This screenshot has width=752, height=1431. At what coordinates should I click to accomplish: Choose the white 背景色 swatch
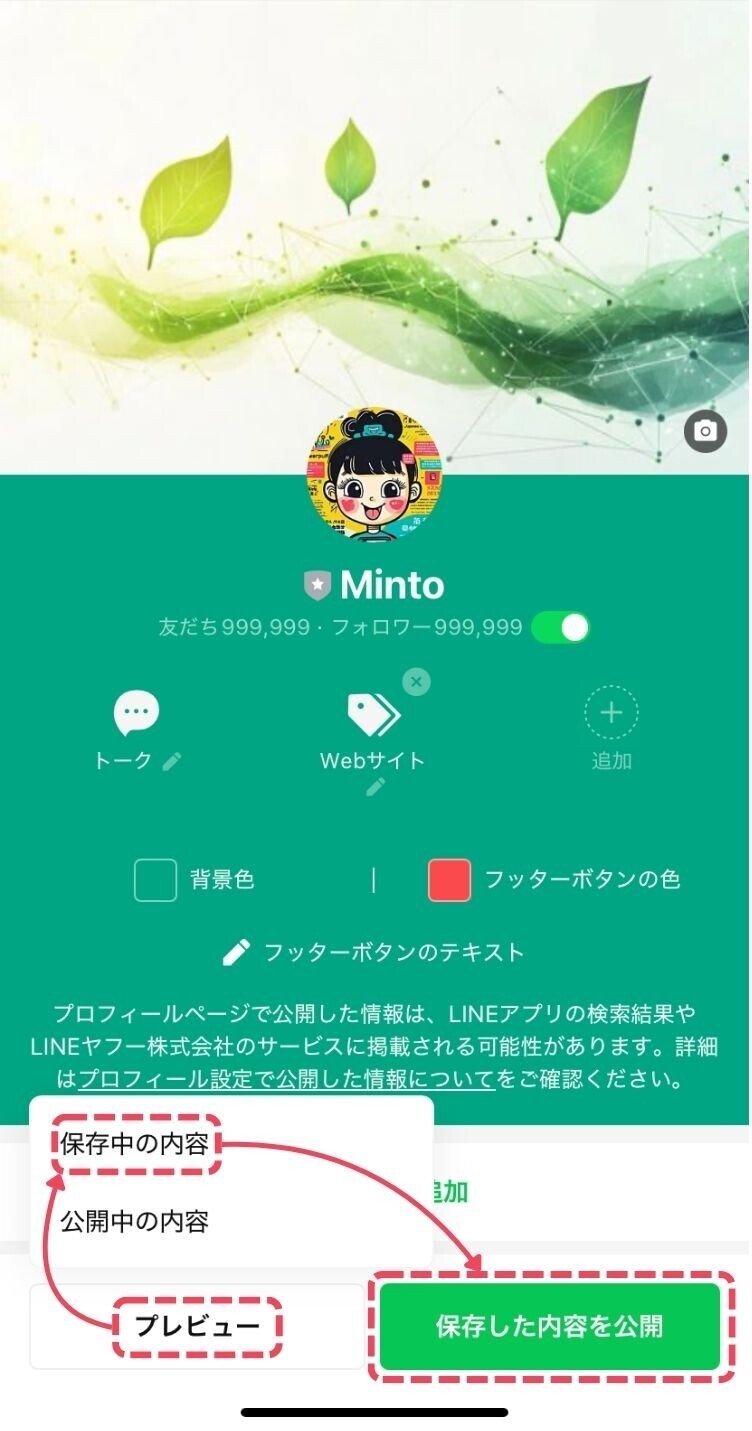pos(155,881)
